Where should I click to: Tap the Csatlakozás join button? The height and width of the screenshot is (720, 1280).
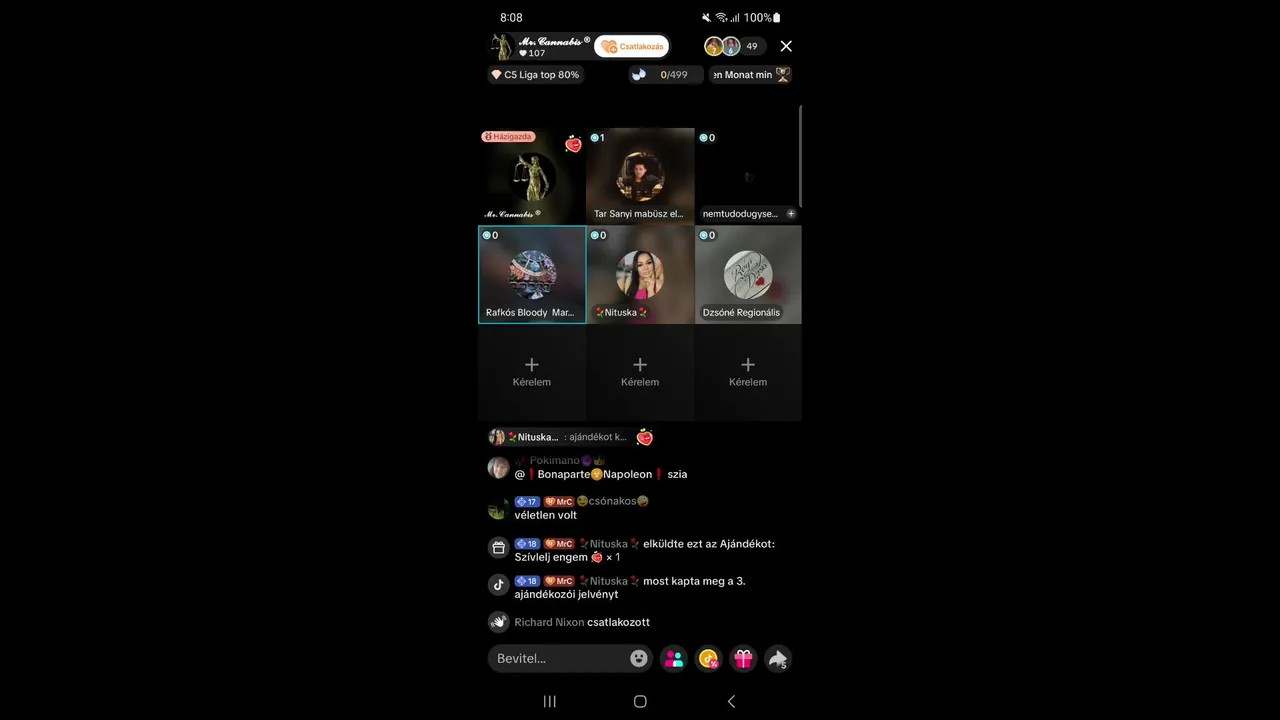click(x=632, y=47)
